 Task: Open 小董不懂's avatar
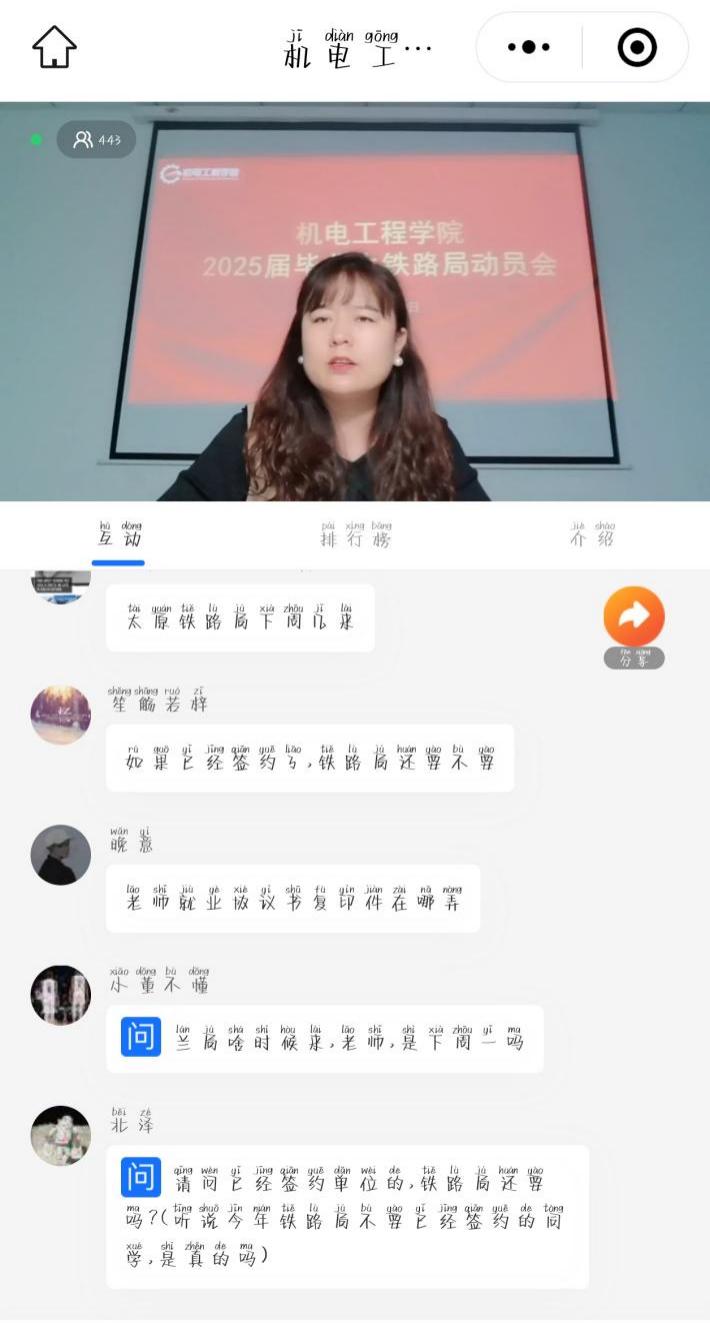[x=60, y=995]
